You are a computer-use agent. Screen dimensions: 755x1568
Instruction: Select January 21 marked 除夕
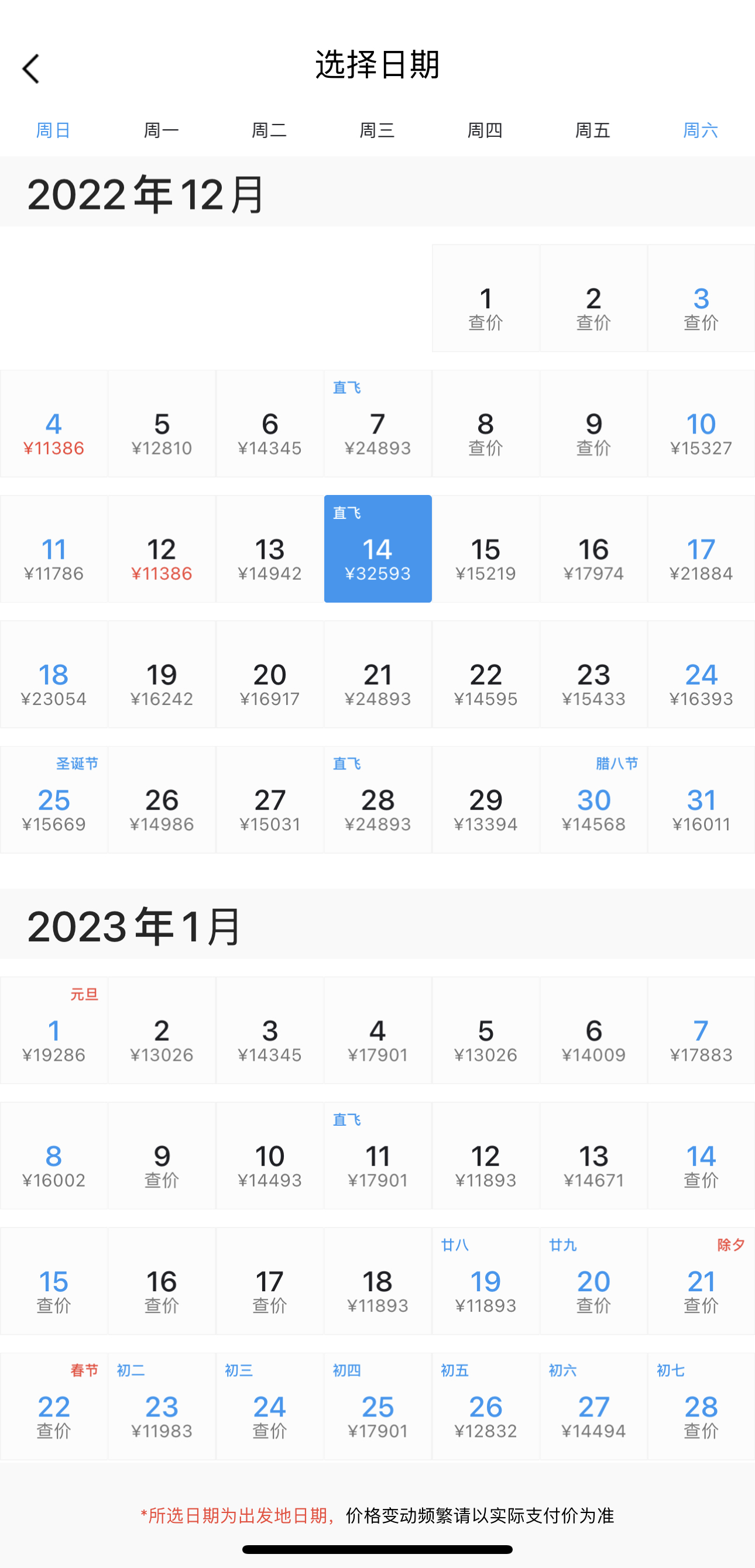point(701,1284)
